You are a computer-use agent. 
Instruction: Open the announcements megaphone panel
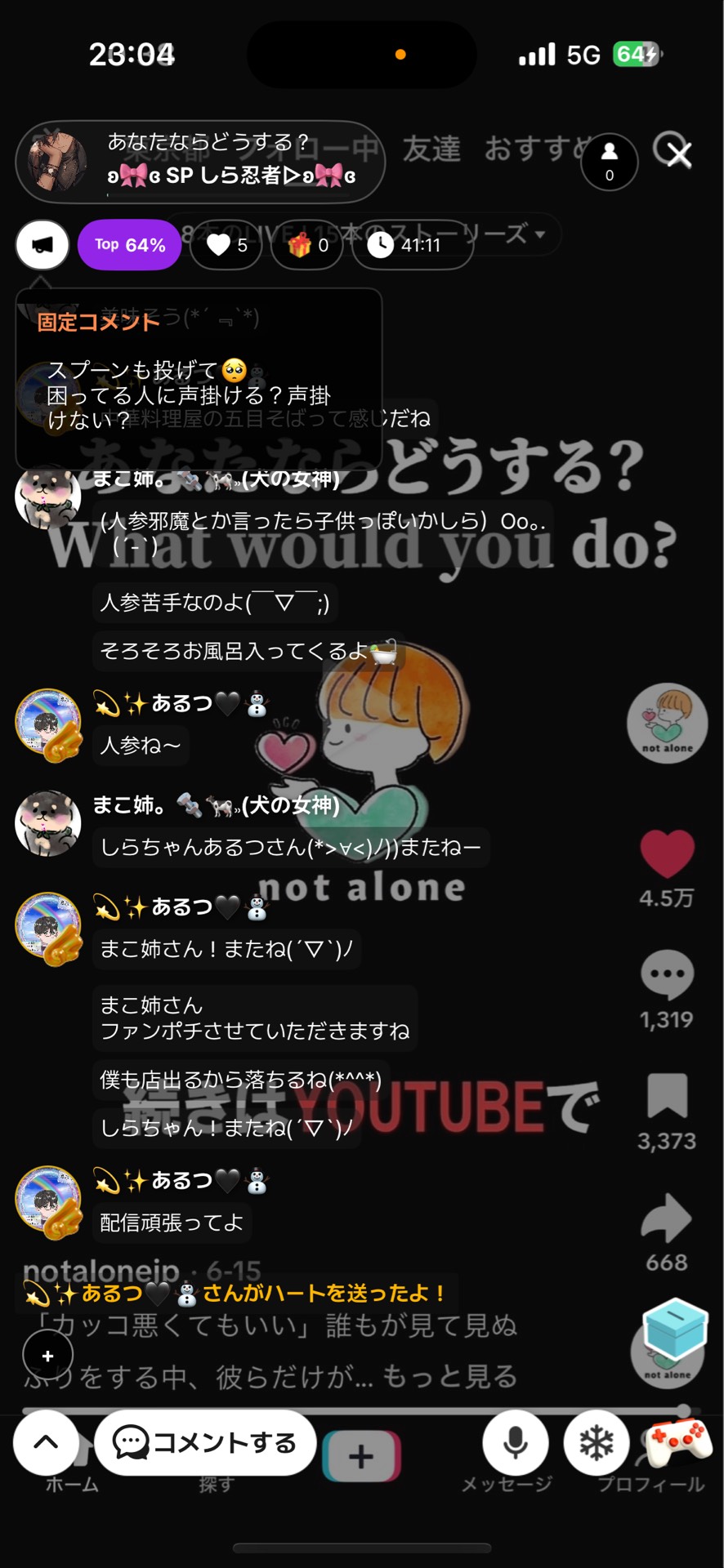(x=42, y=244)
